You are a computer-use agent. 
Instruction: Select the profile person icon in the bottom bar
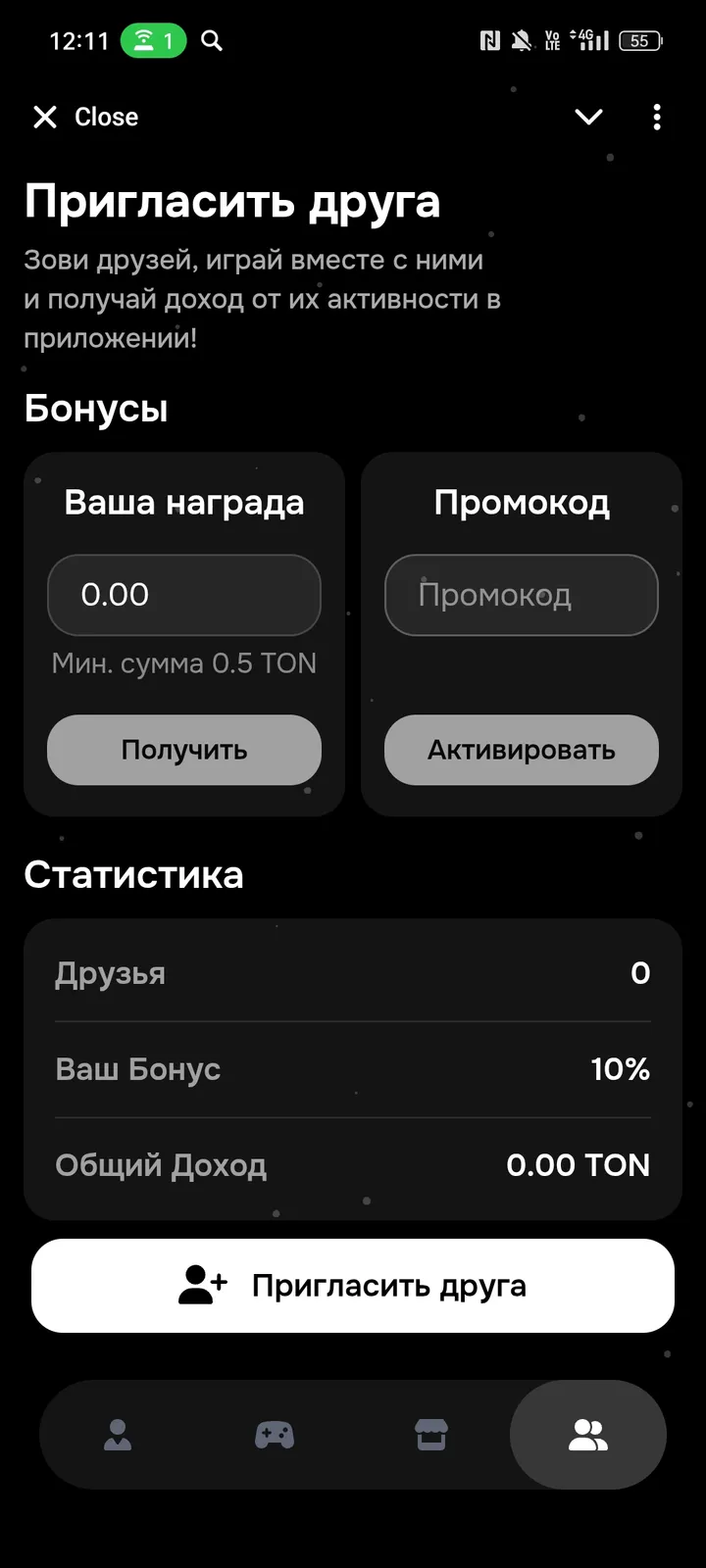(x=118, y=1434)
